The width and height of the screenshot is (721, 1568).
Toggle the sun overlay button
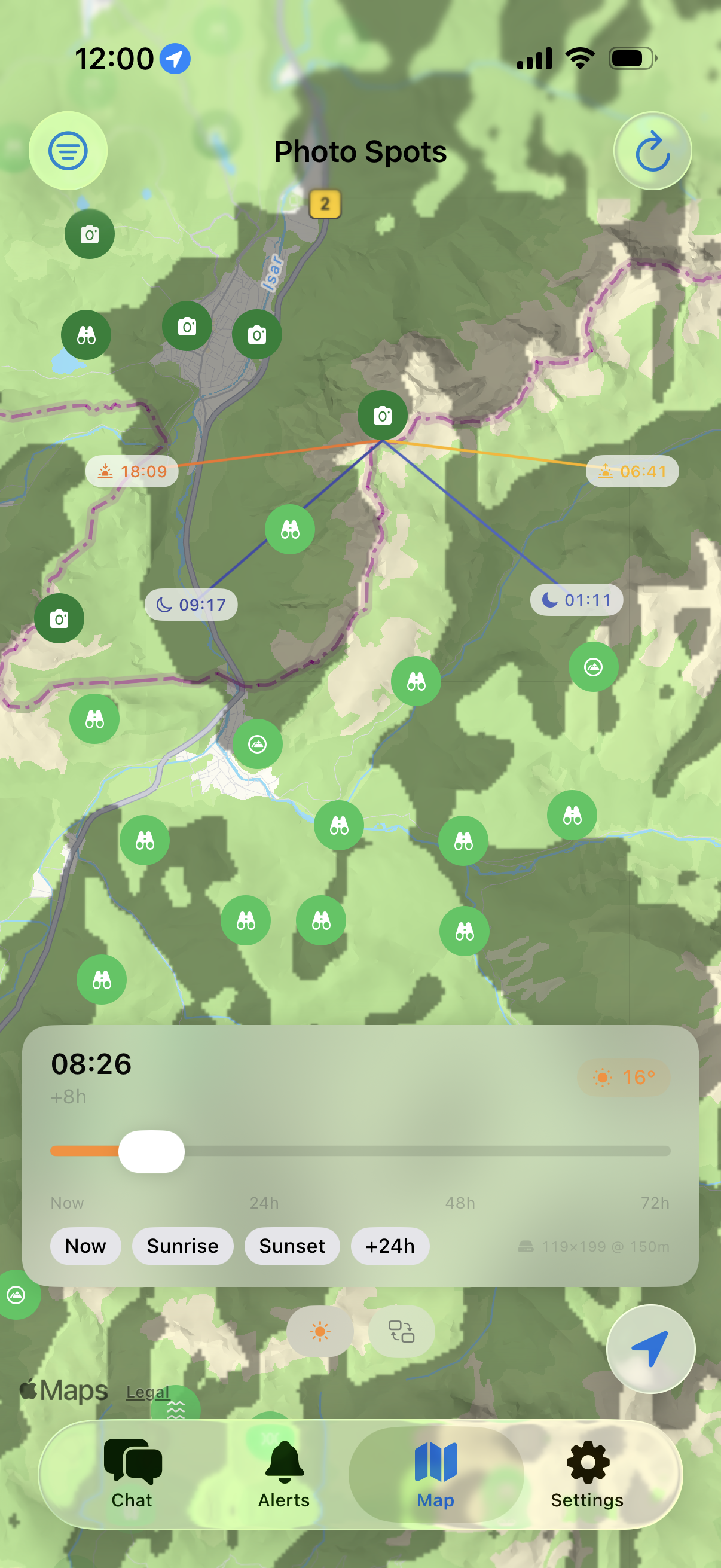[319, 1332]
